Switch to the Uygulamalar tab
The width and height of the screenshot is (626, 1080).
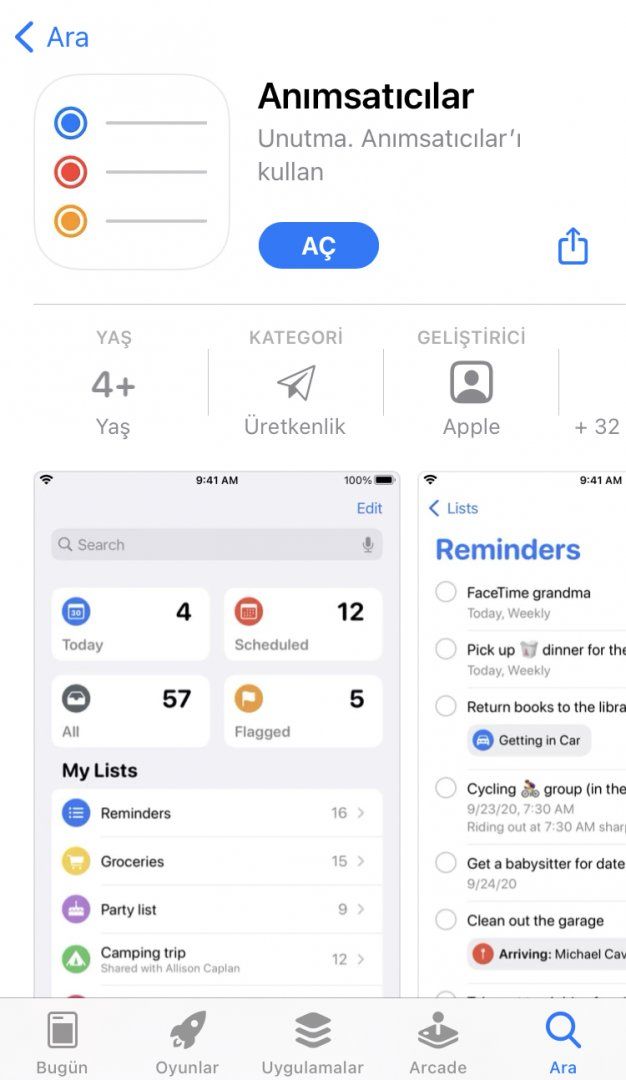tap(312, 1041)
